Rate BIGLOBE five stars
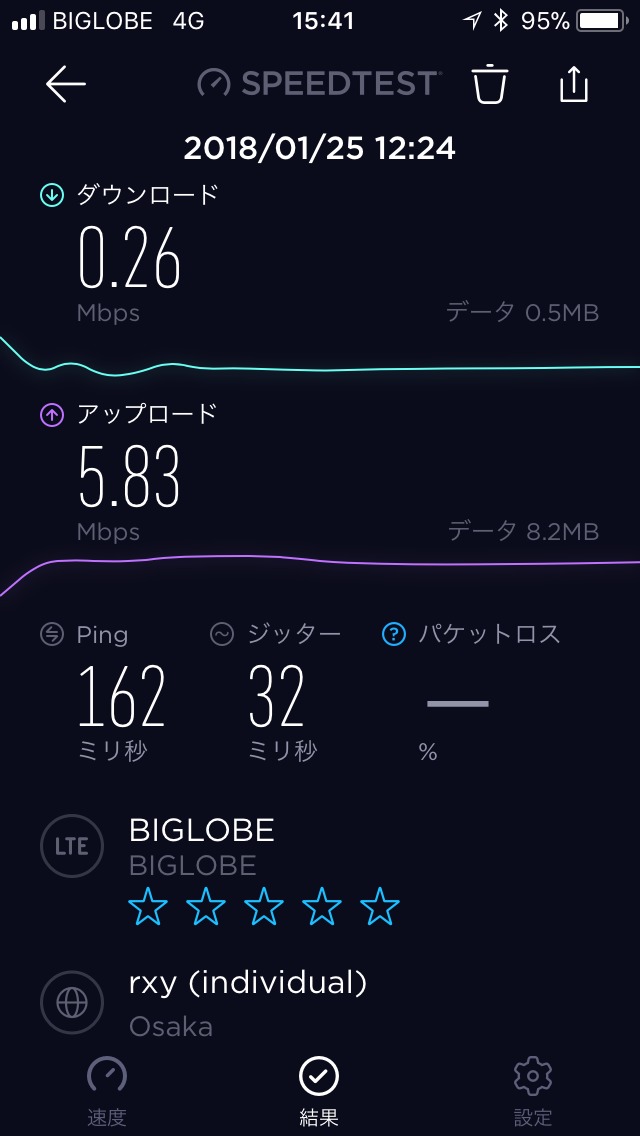 point(380,908)
